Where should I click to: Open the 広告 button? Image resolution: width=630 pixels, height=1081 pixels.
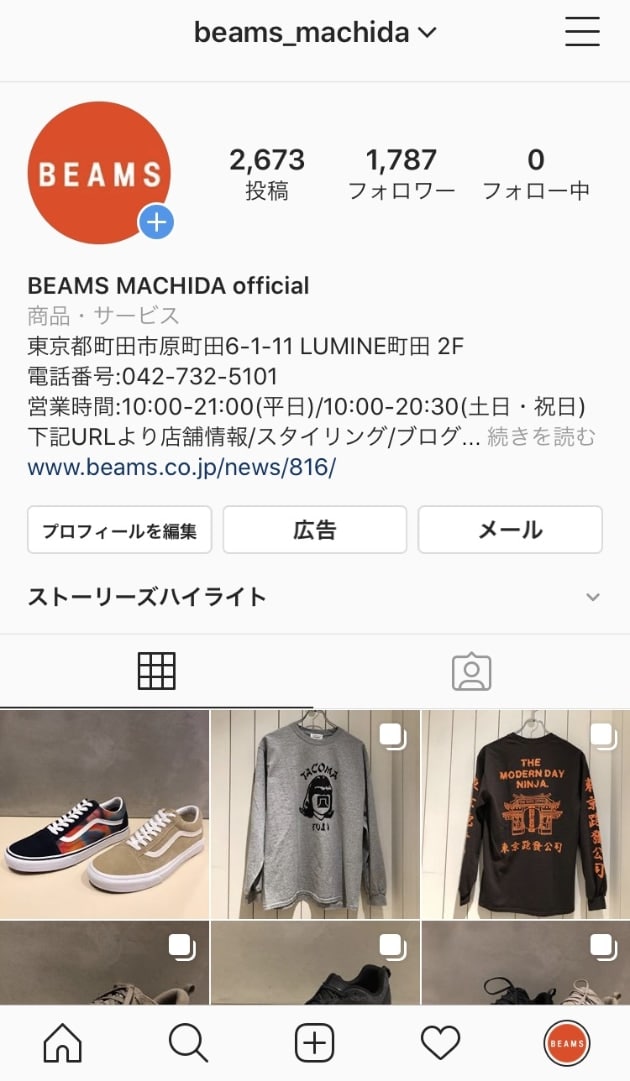[x=314, y=530]
